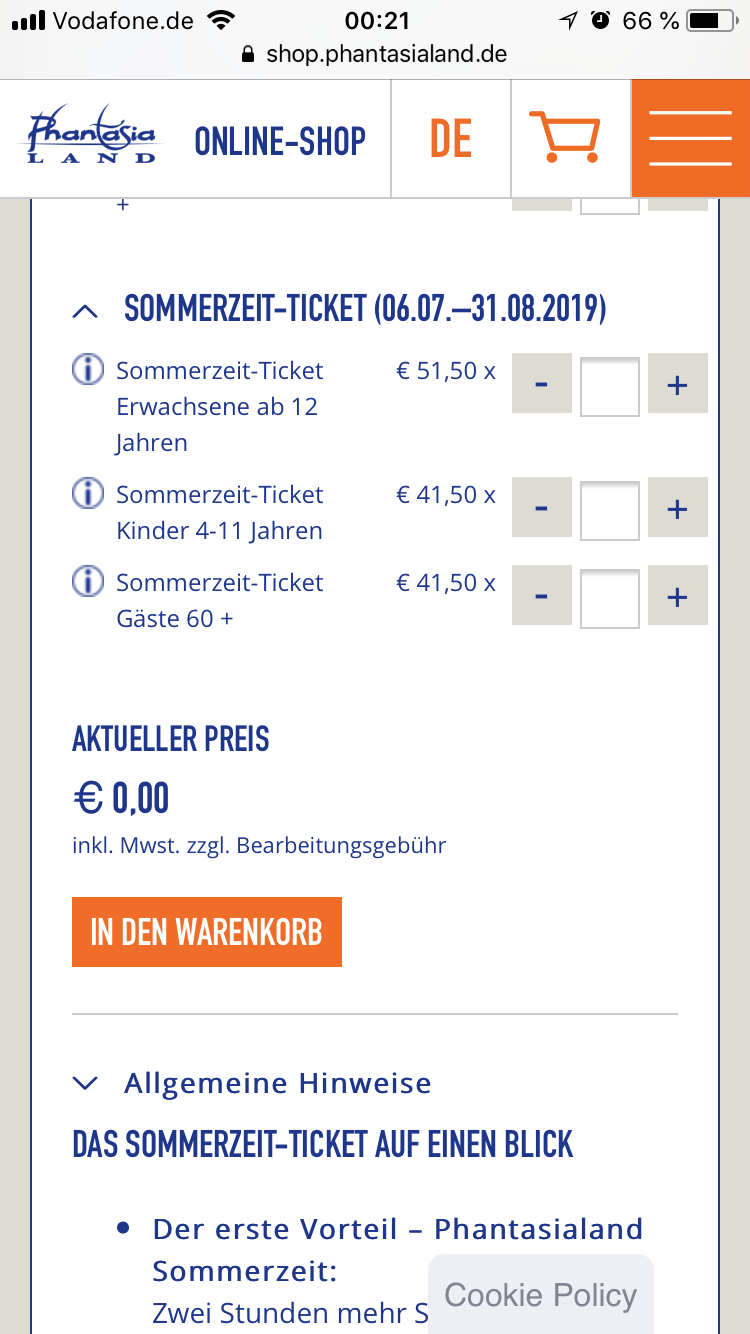Viewport: 750px width, 1334px height.
Task: Show info for Erwachsene ab 12 ticket
Action: point(88,370)
